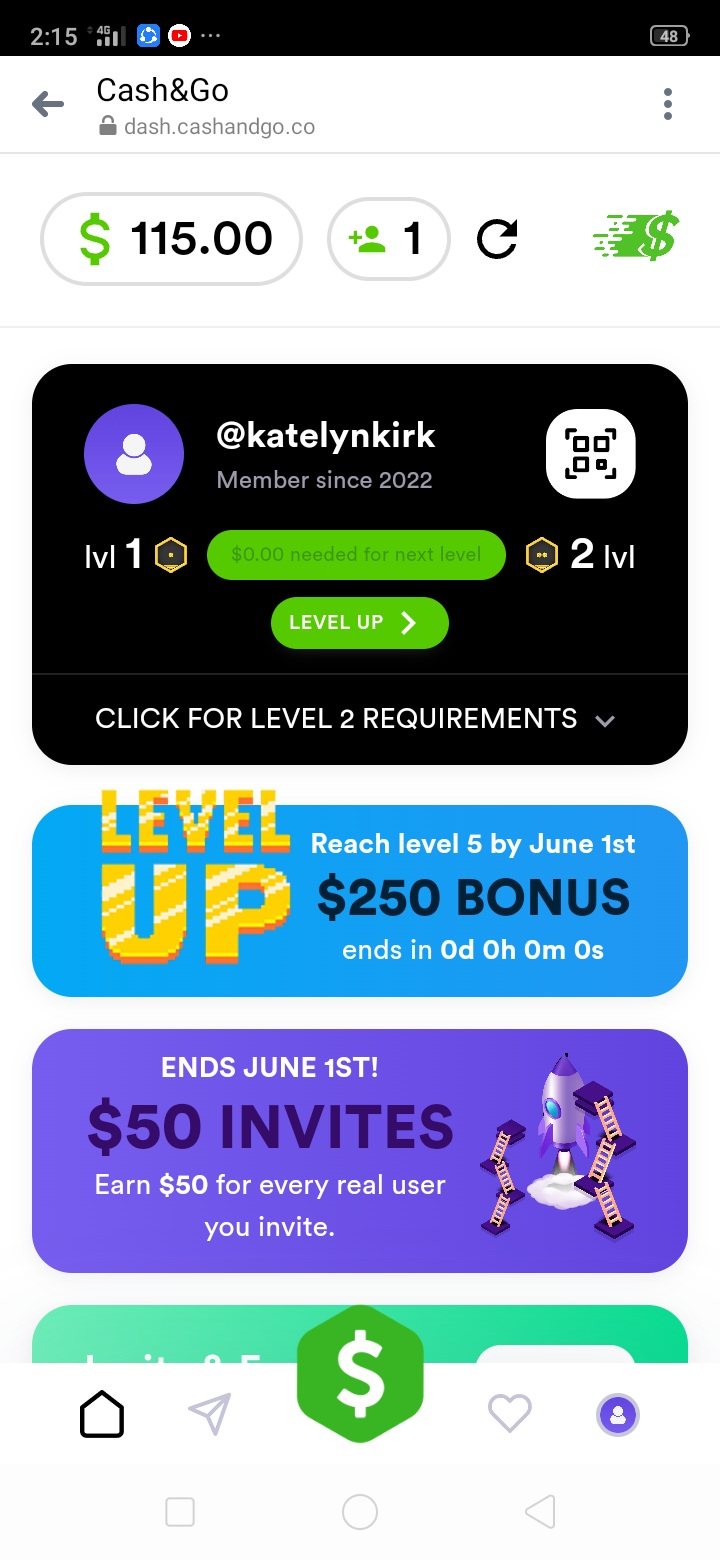Screen dimensions: 720x1560
Task: Tap the LEVEL UP button
Action: 359,623
